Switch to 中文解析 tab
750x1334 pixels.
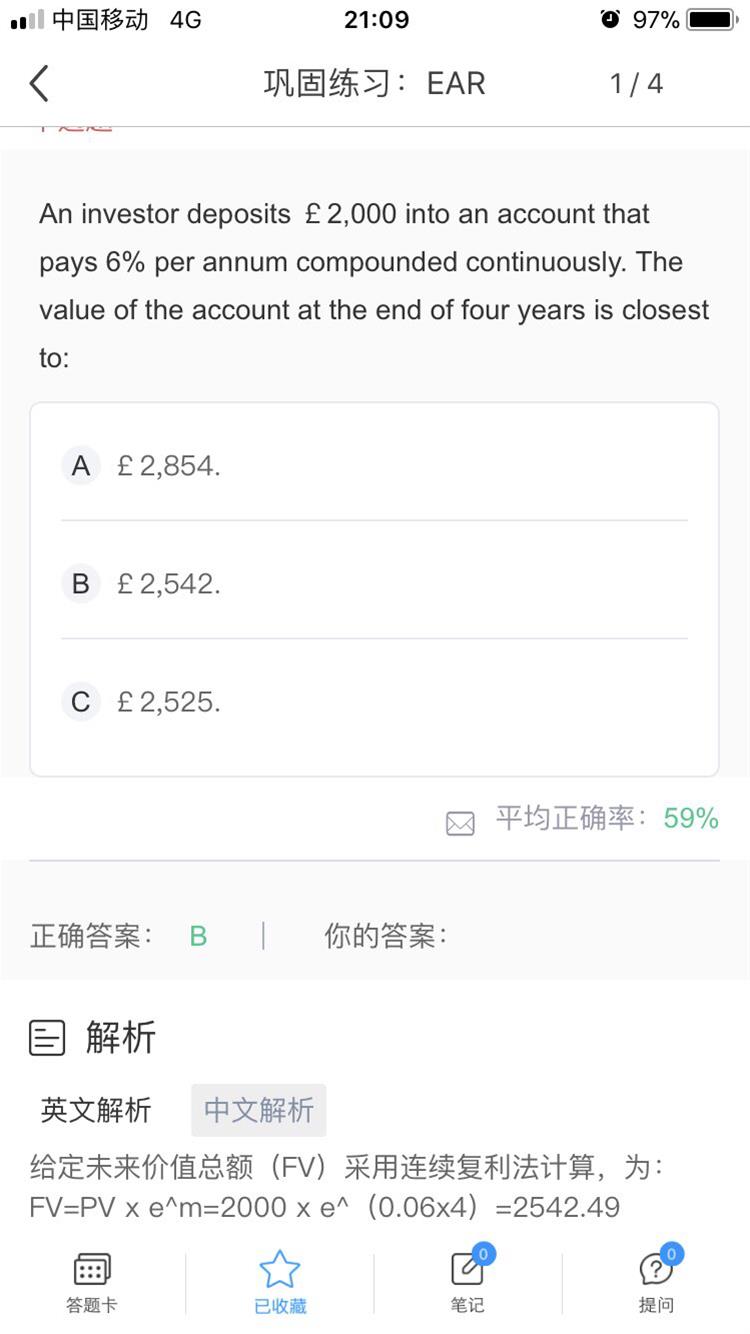(x=259, y=1110)
